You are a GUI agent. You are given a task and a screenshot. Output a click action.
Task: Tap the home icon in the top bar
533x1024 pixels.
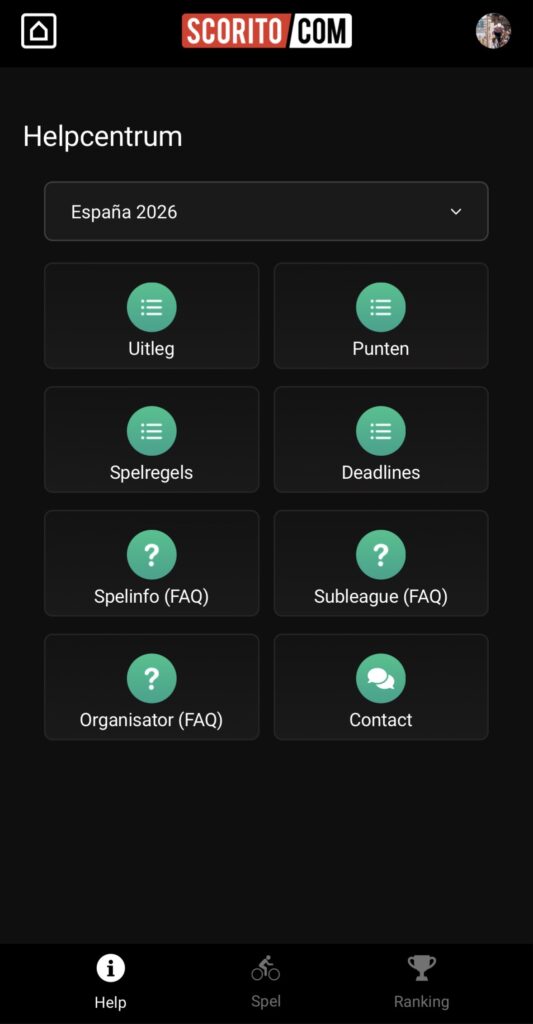coord(39,31)
